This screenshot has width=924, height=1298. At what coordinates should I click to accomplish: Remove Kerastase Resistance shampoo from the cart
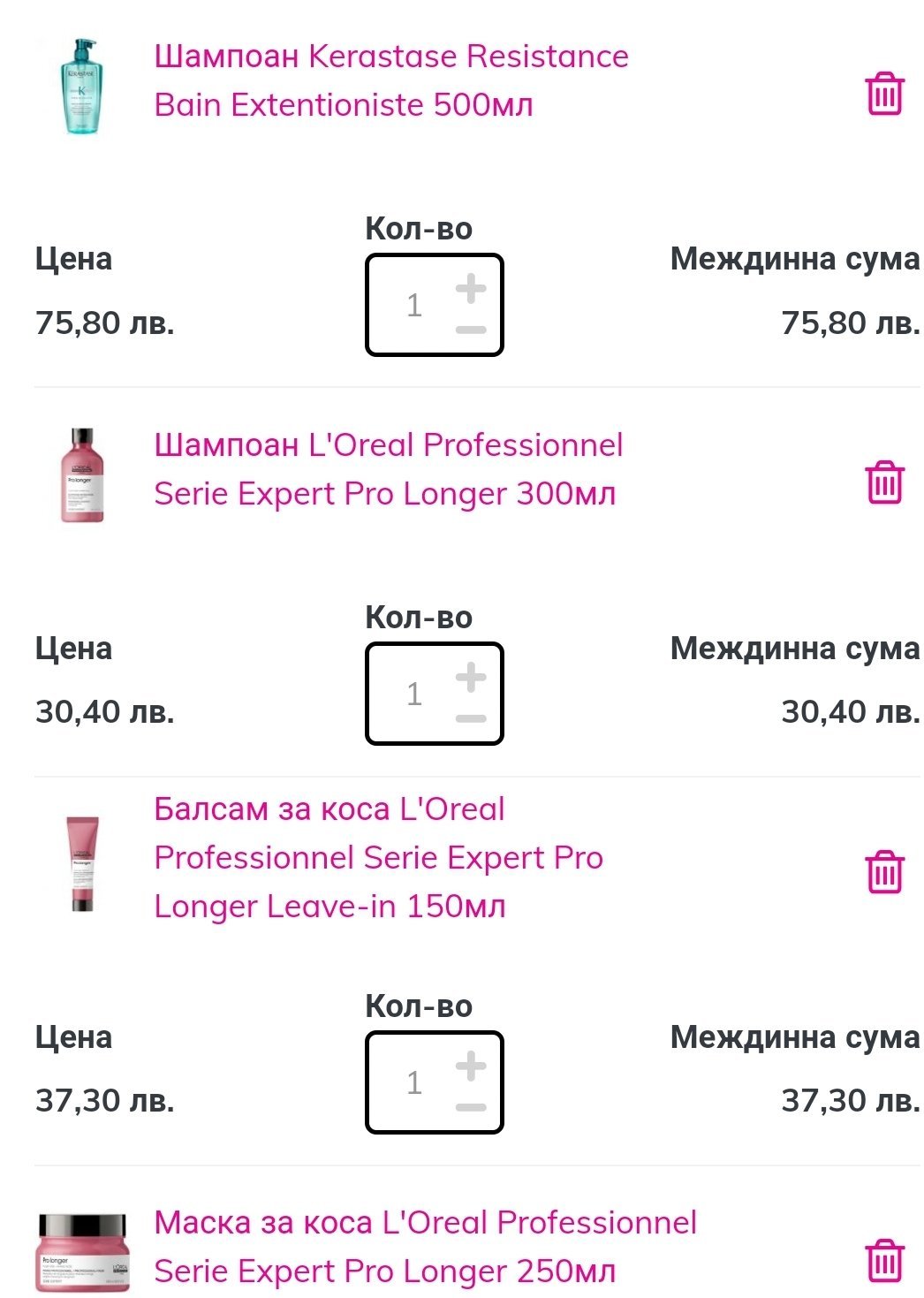pos(884,93)
